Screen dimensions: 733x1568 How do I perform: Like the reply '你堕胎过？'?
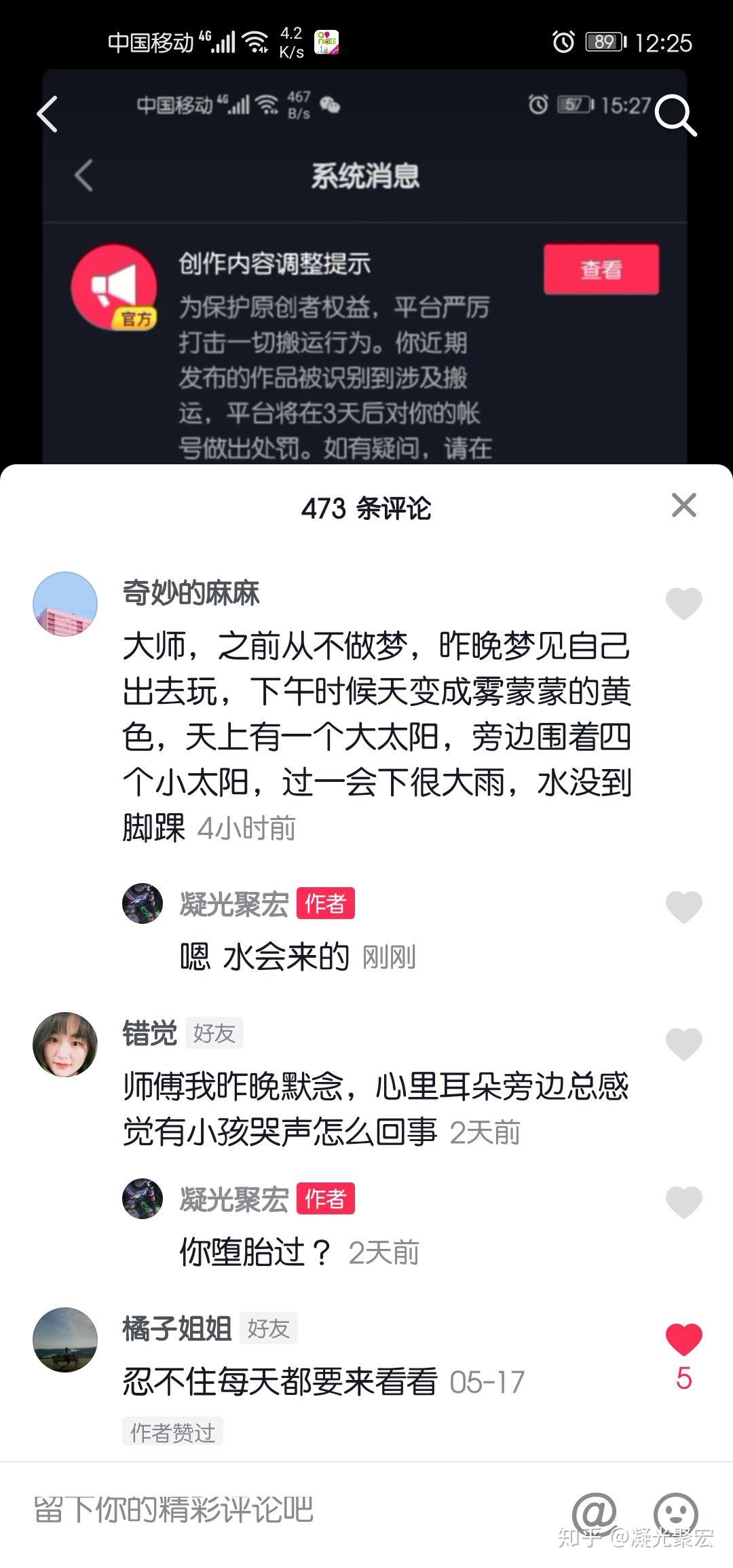click(683, 1202)
